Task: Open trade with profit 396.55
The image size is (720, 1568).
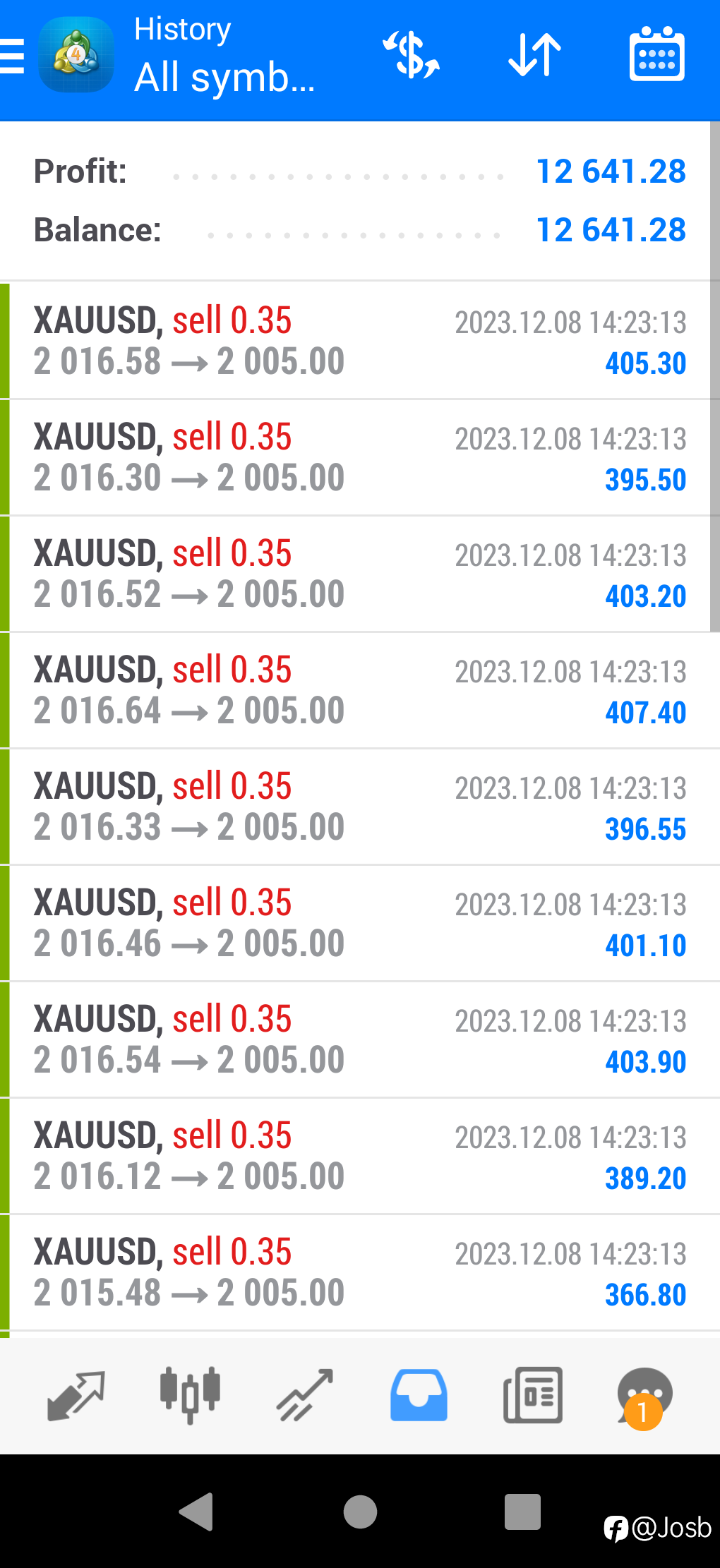Action: (360, 807)
